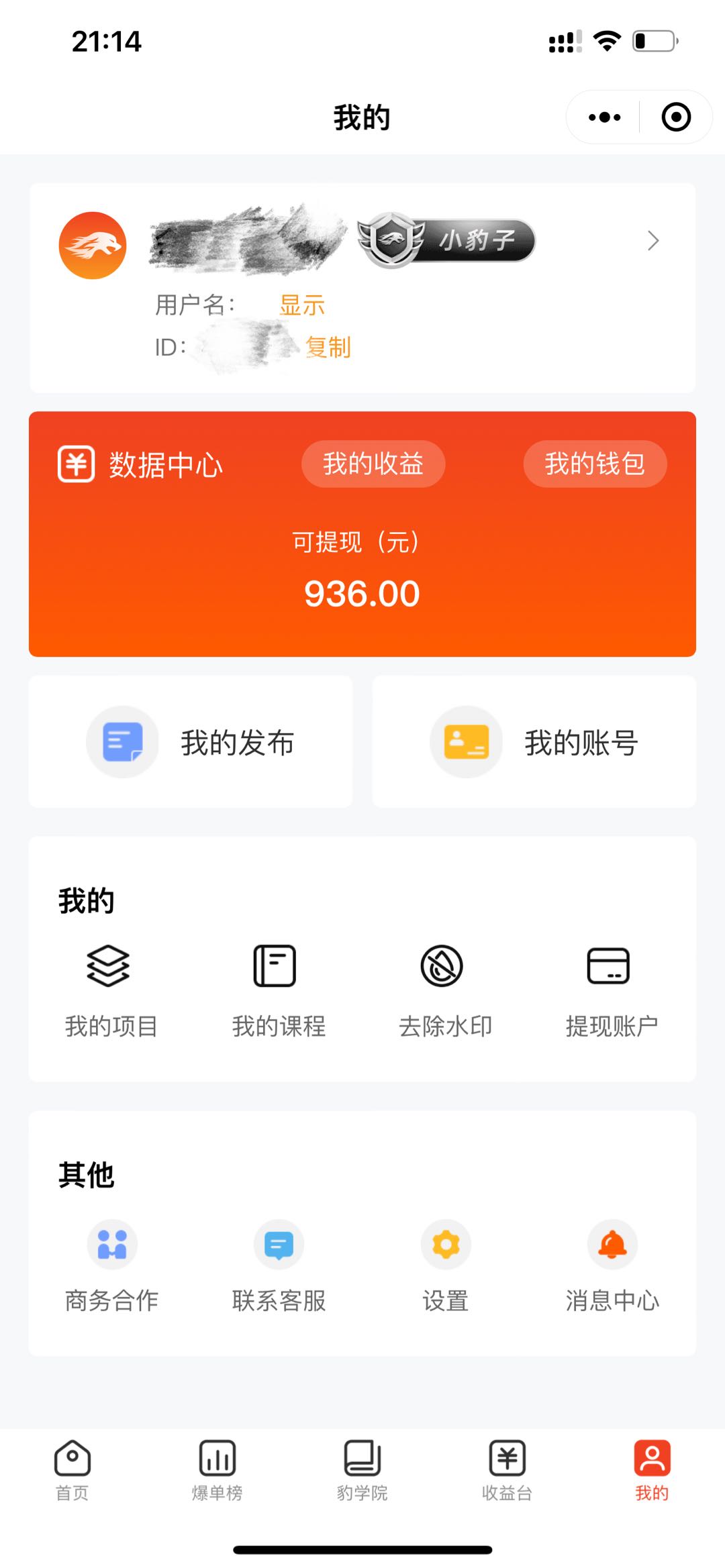Open profile details chevron arrow
Screen dimensions: 725x1568
click(653, 240)
